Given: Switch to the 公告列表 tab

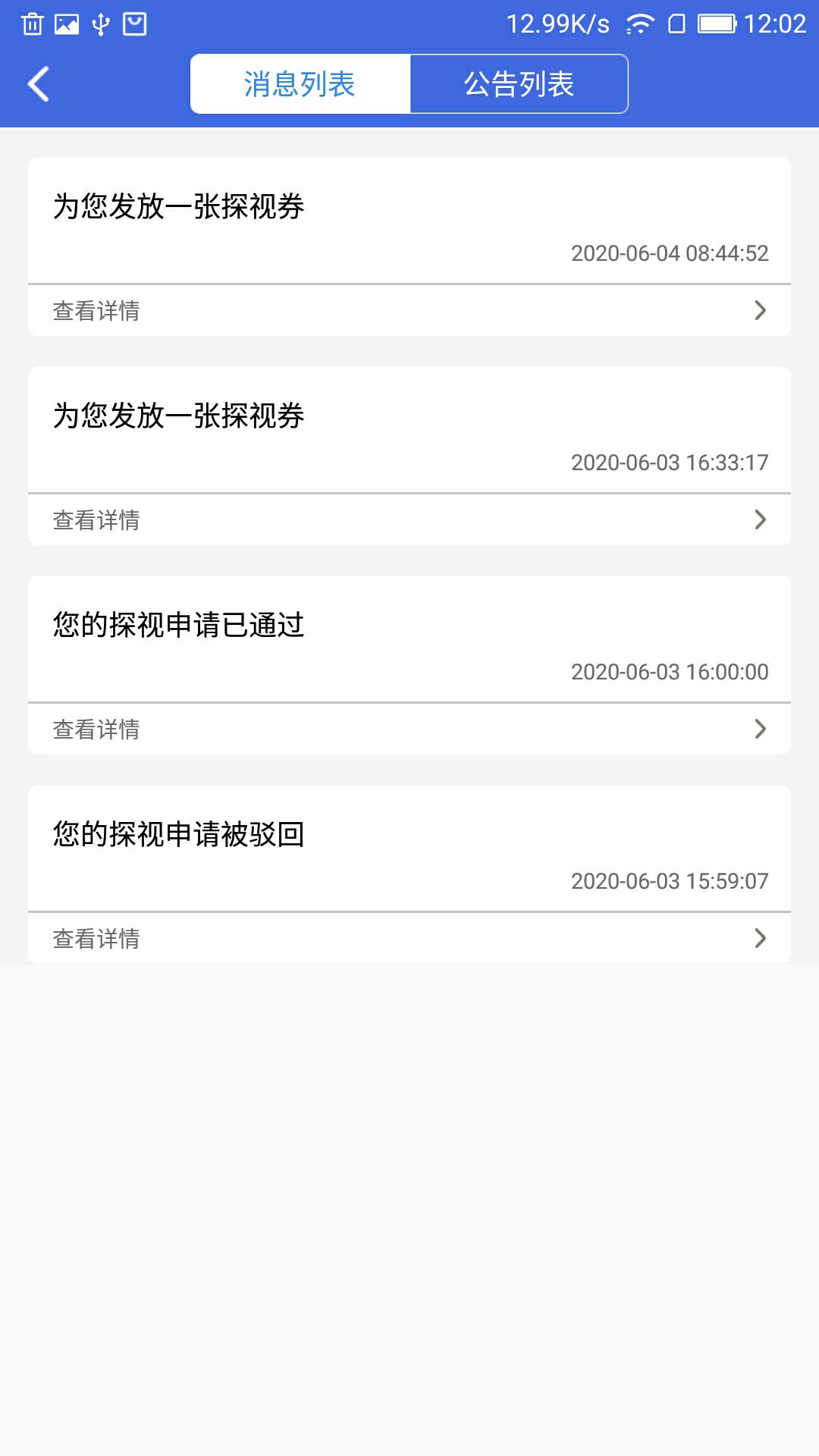Looking at the screenshot, I should point(519,84).
